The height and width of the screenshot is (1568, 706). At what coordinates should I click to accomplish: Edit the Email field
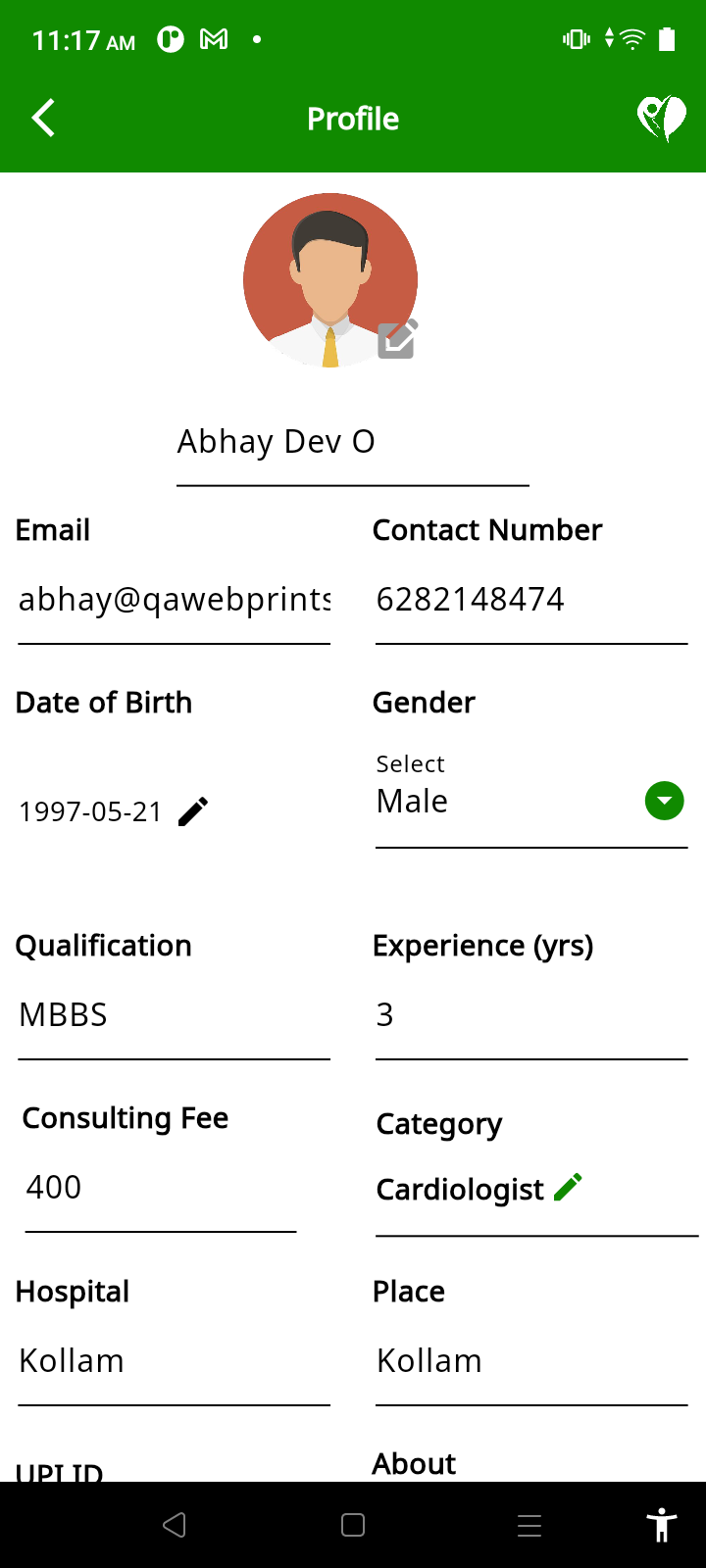[174, 600]
